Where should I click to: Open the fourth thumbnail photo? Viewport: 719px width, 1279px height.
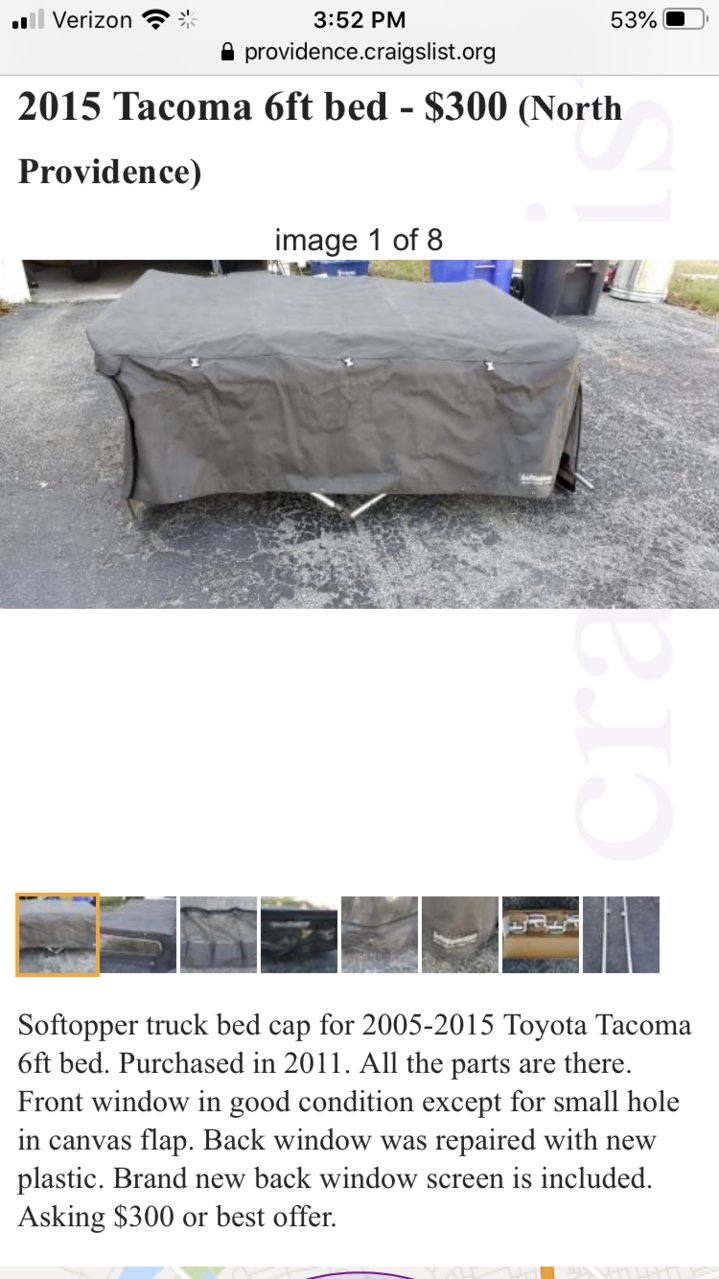[x=299, y=934]
